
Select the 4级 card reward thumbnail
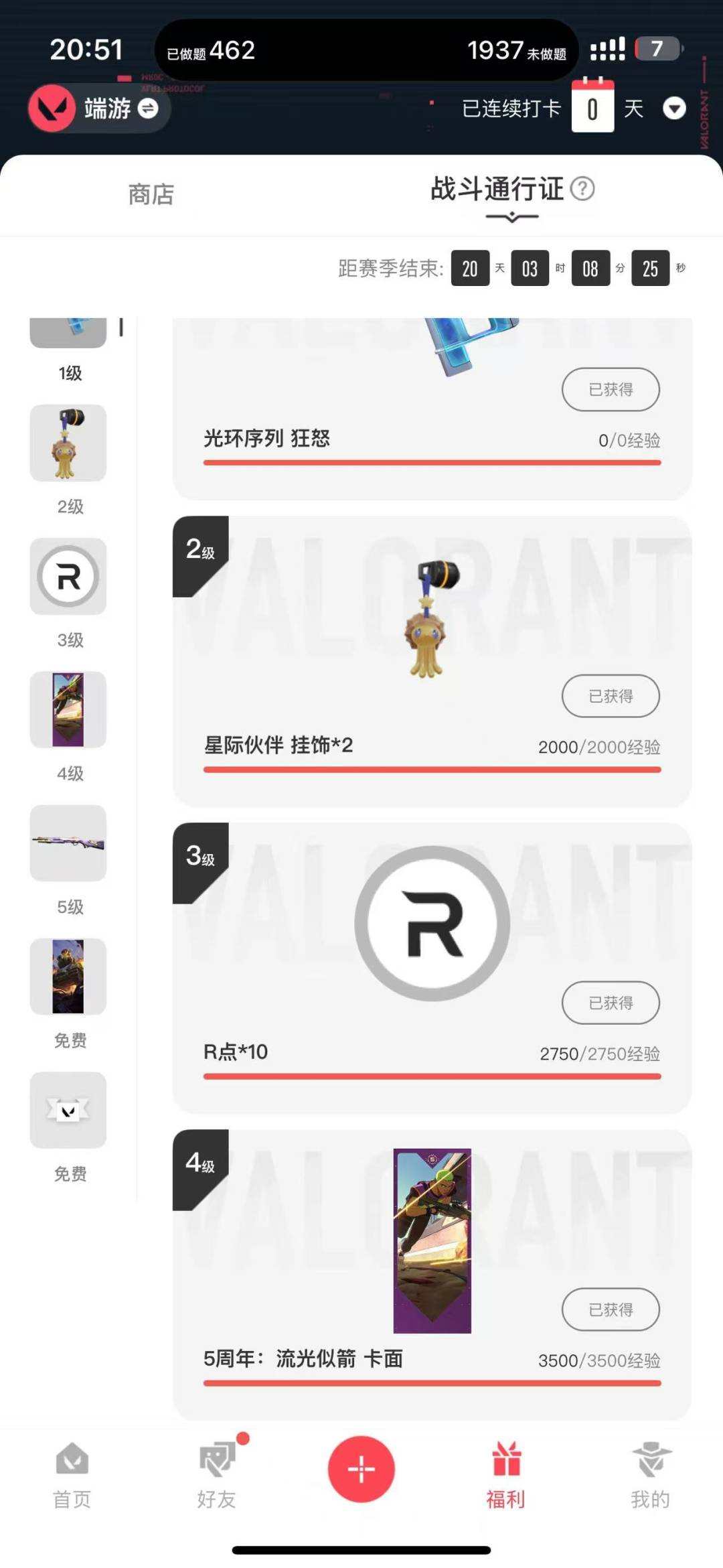(x=68, y=710)
